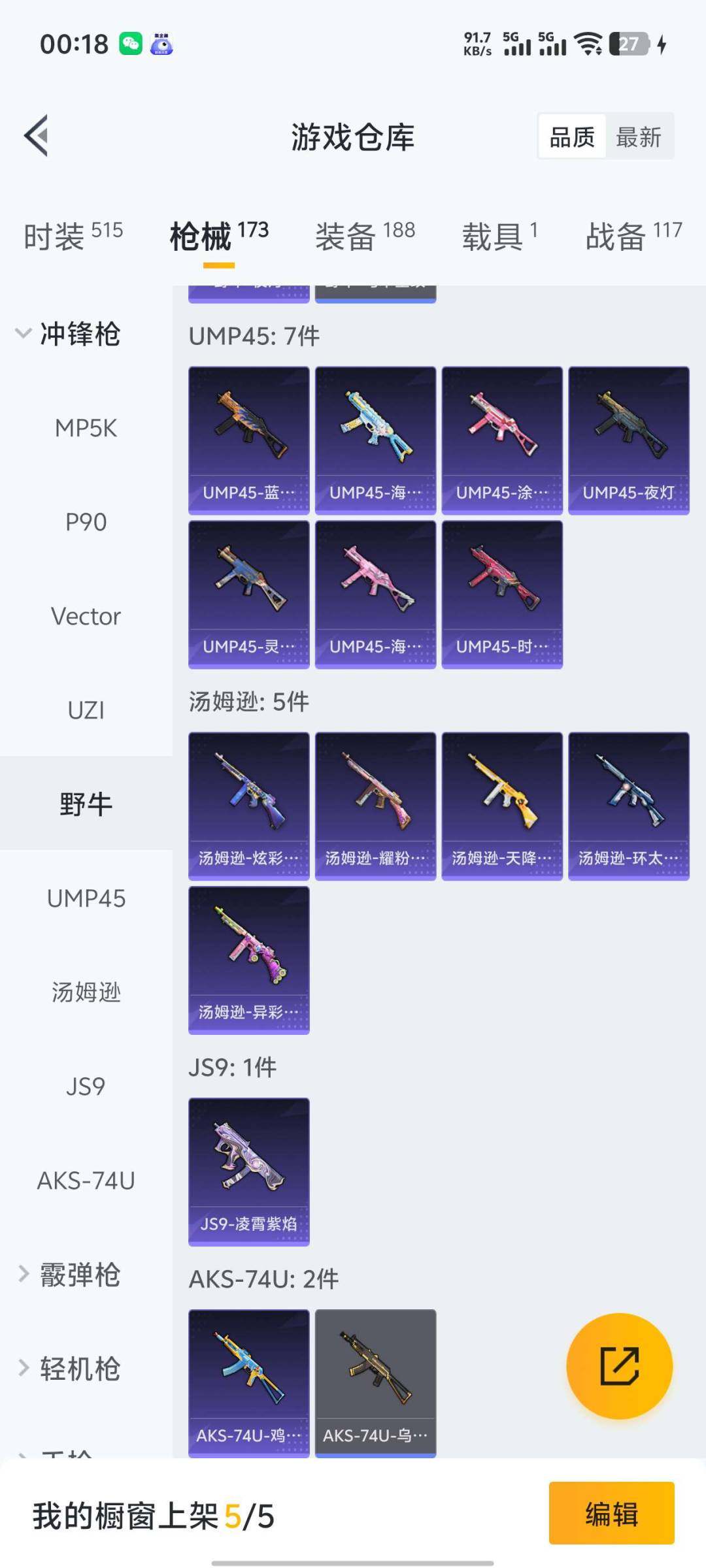Tap the yellow share floating button

[x=619, y=1365]
